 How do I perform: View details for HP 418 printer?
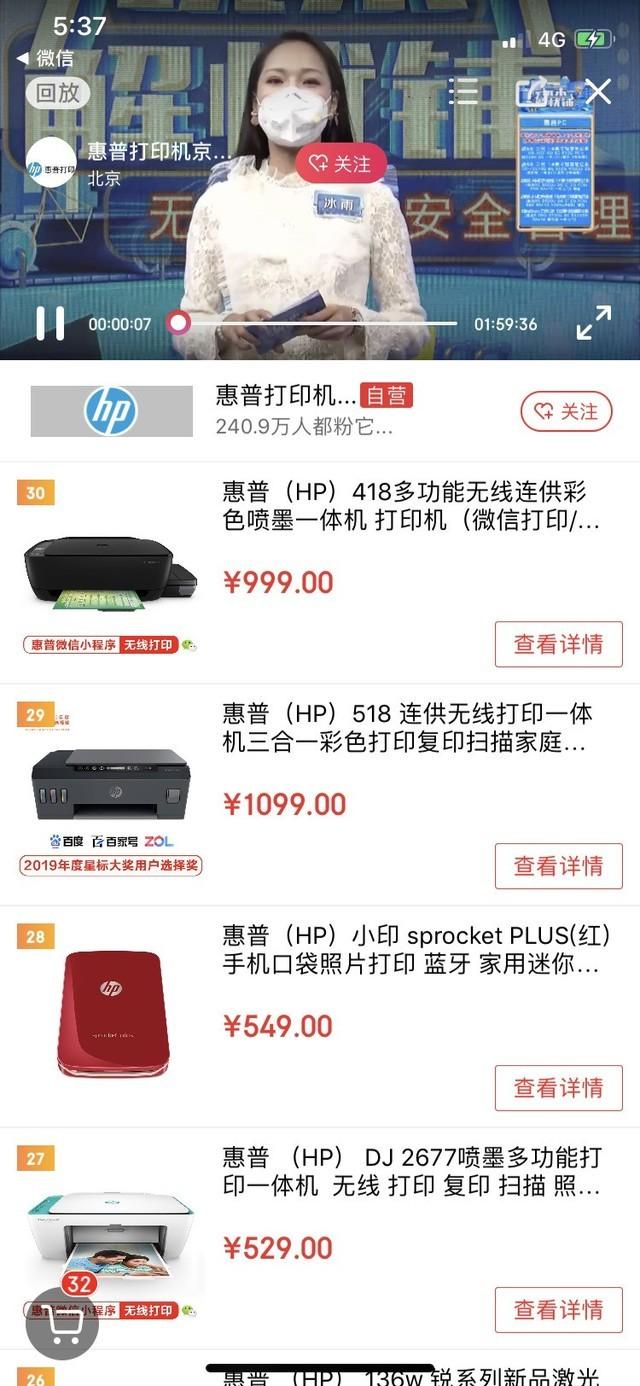coord(558,644)
